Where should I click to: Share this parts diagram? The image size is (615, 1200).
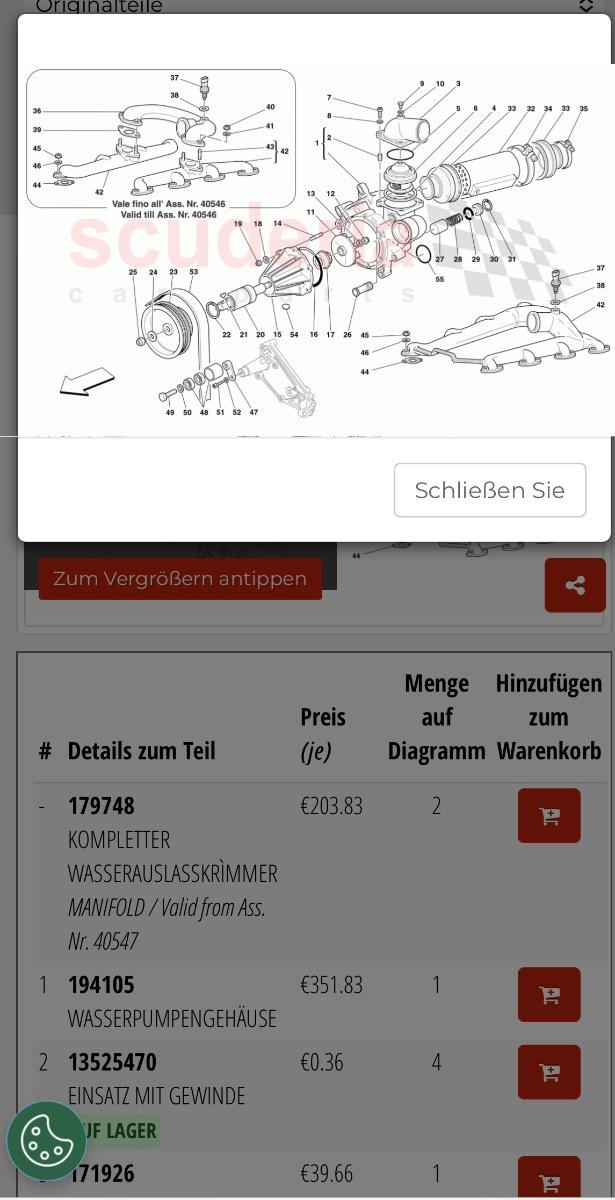(x=575, y=585)
